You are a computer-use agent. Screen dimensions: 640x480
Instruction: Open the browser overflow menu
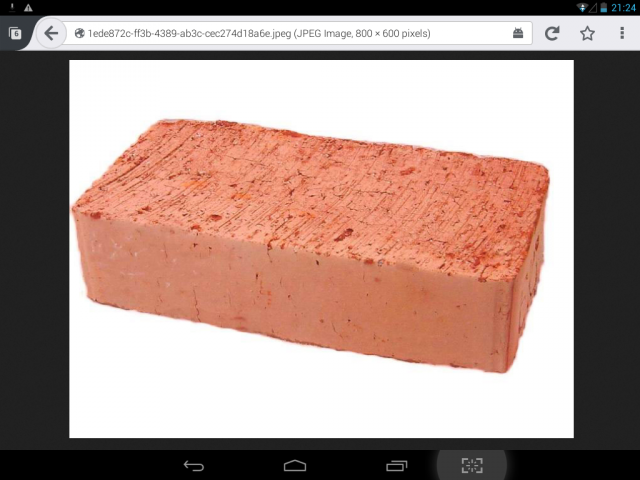coord(622,33)
